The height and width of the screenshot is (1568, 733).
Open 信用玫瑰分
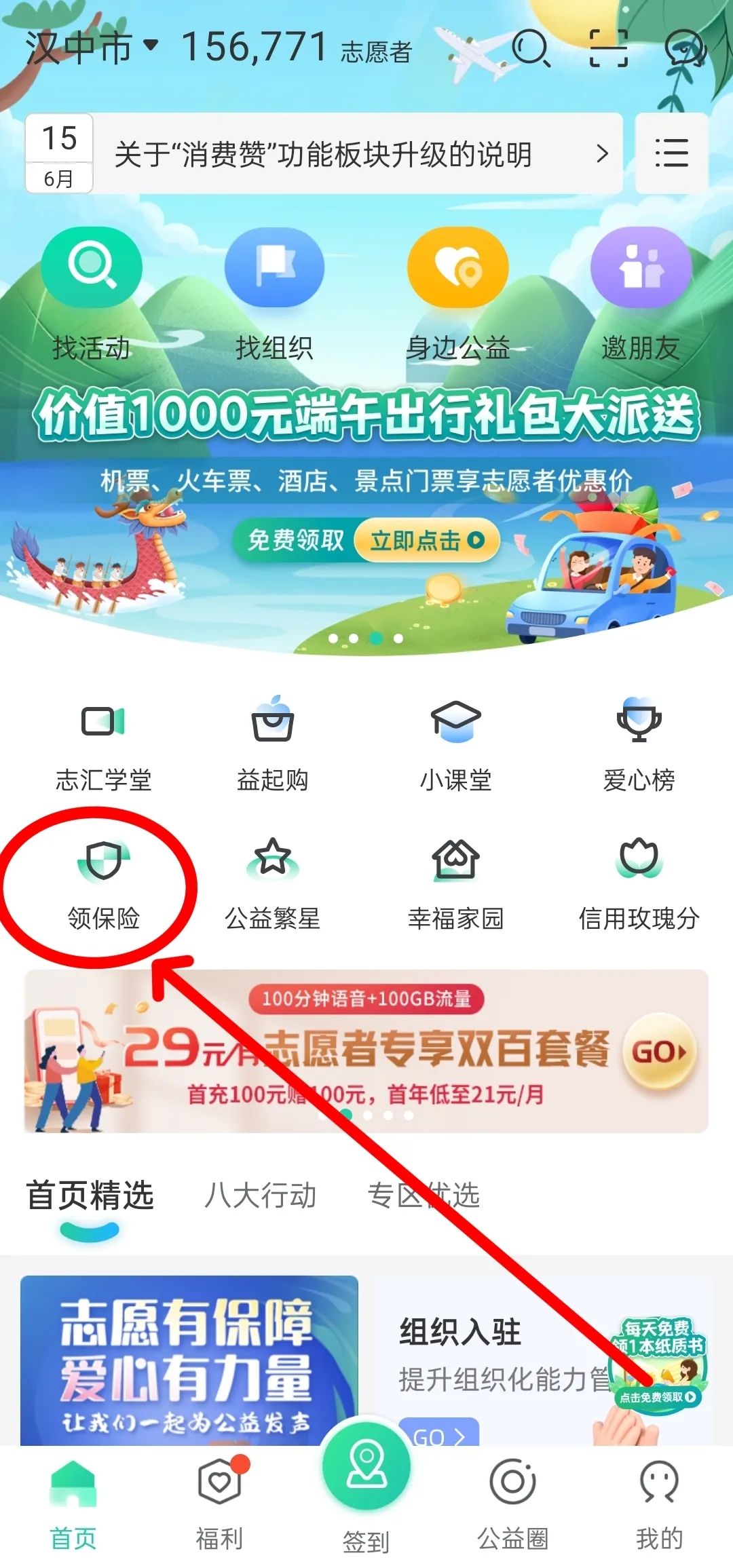click(639, 883)
